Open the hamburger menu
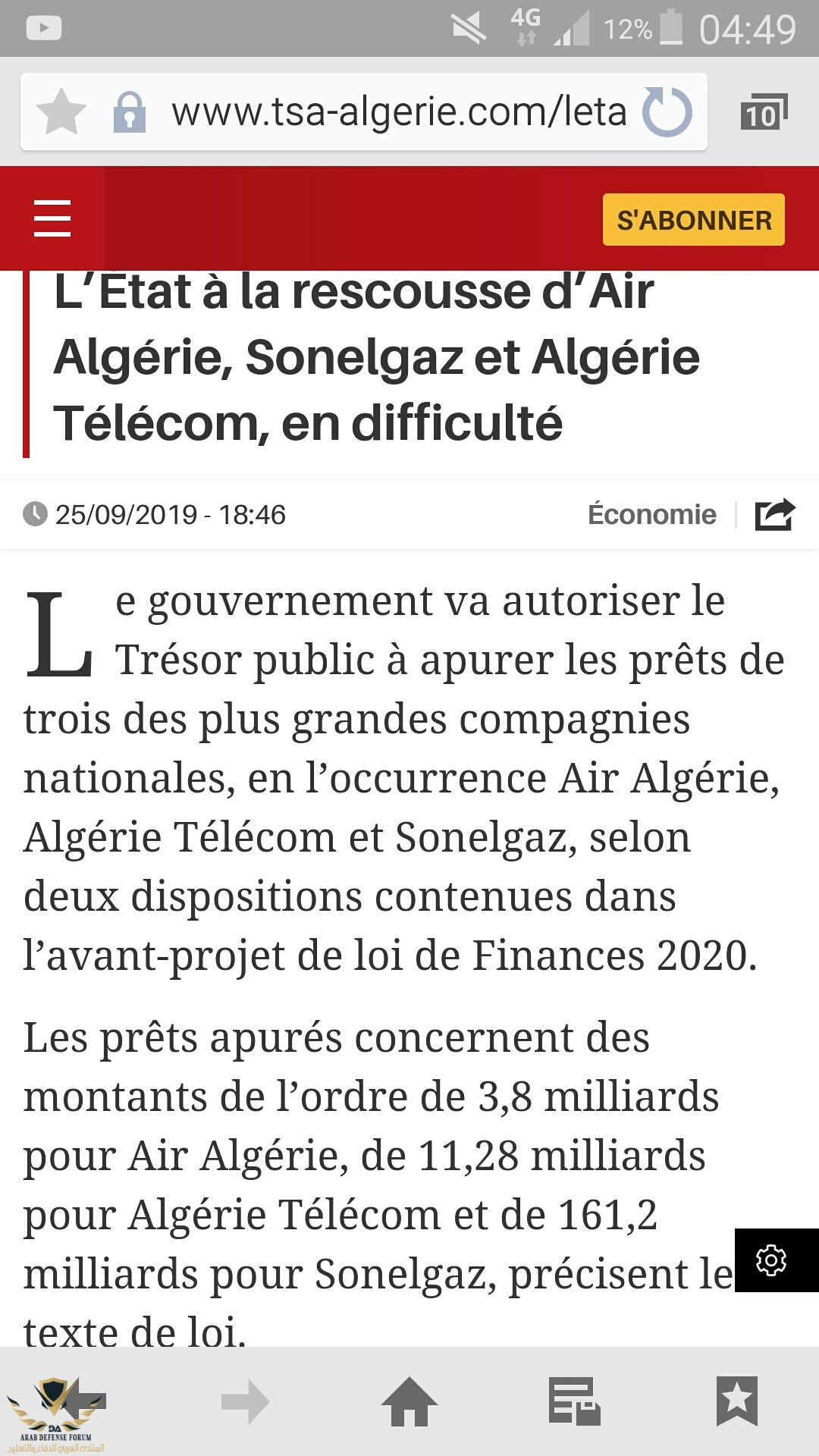 (x=52, y=218)
